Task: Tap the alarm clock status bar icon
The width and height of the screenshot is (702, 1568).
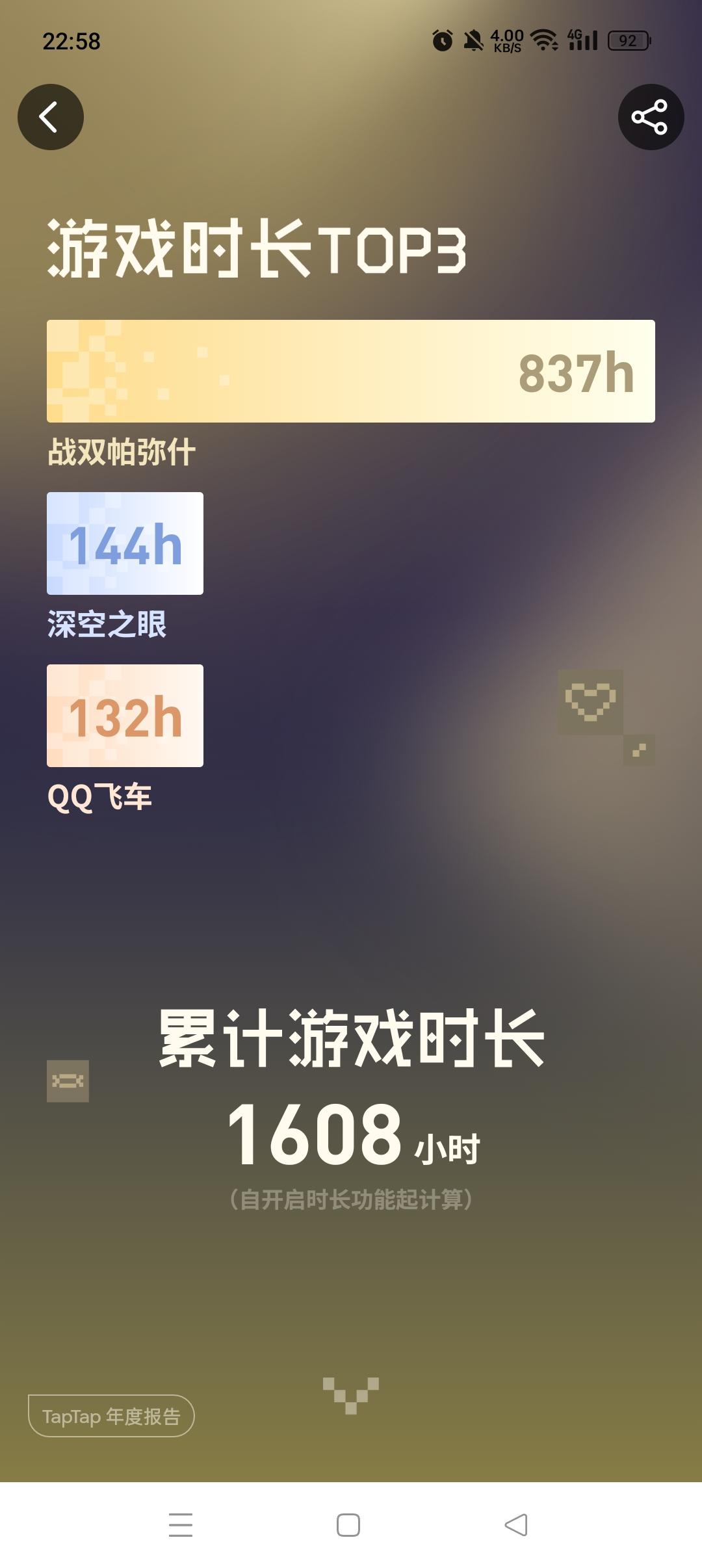Action: click(442, 41)
